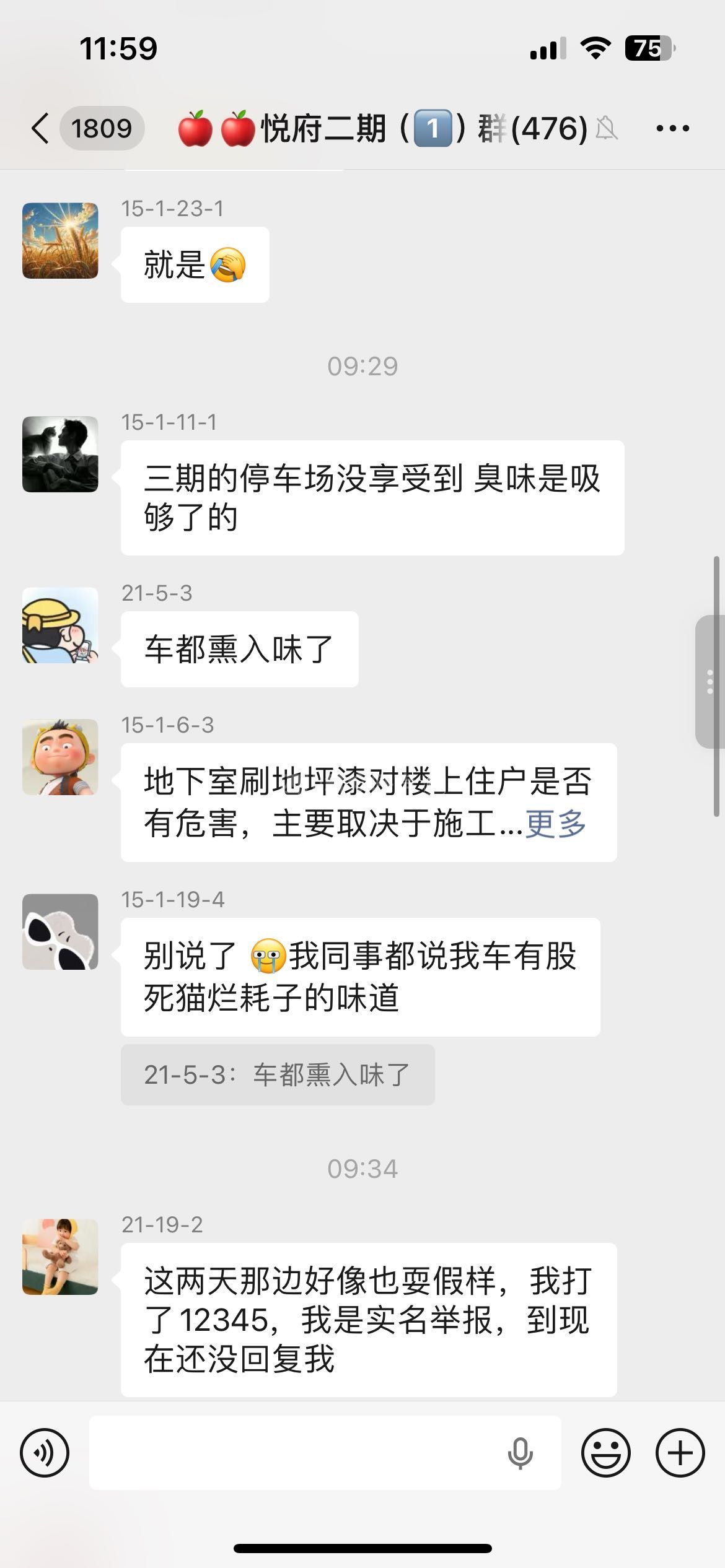Image resolution: width=725 pixels, height=1568 pixels.
Task: Open the group chat overflow menu
Action: [672, 129]
